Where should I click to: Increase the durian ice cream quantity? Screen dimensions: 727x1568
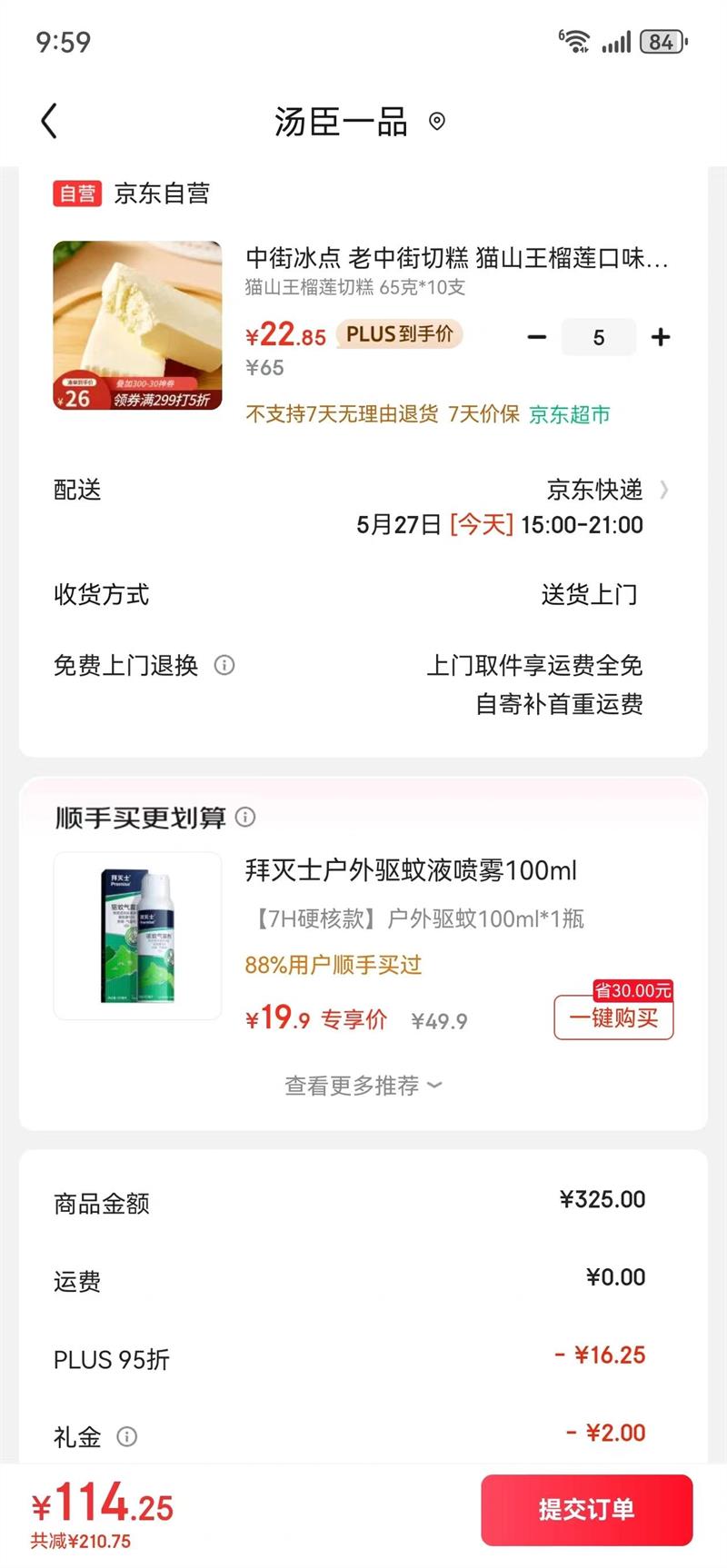click(x=661, y=337)
